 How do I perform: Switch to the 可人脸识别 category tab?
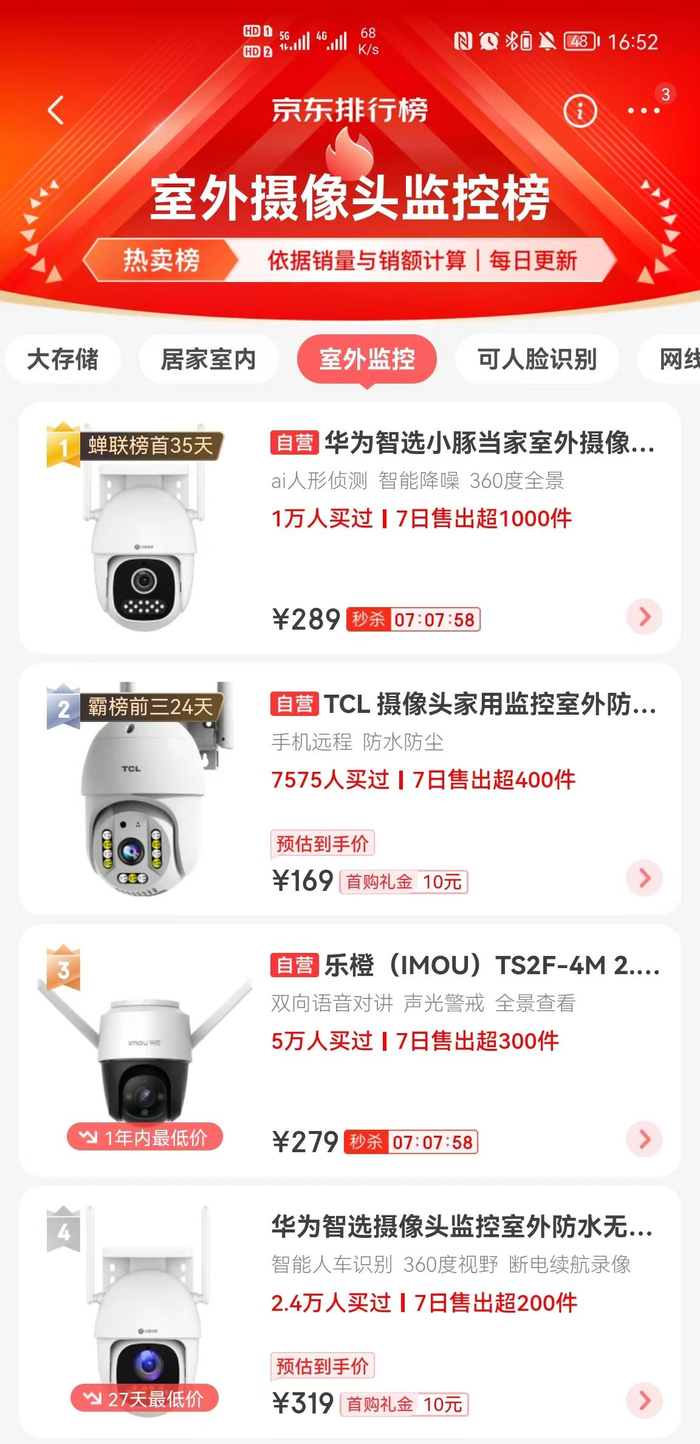point(537,360)
